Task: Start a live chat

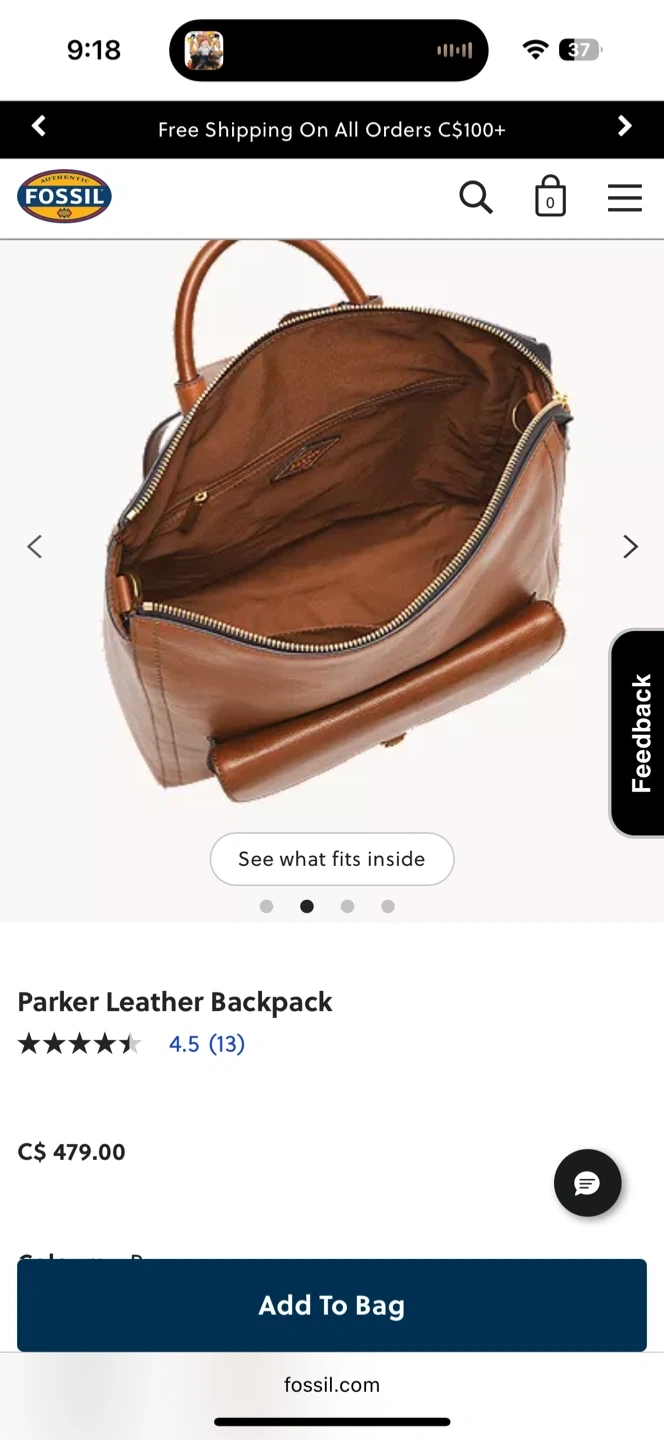Action: pyautogui.click(x=587, y=1183)
